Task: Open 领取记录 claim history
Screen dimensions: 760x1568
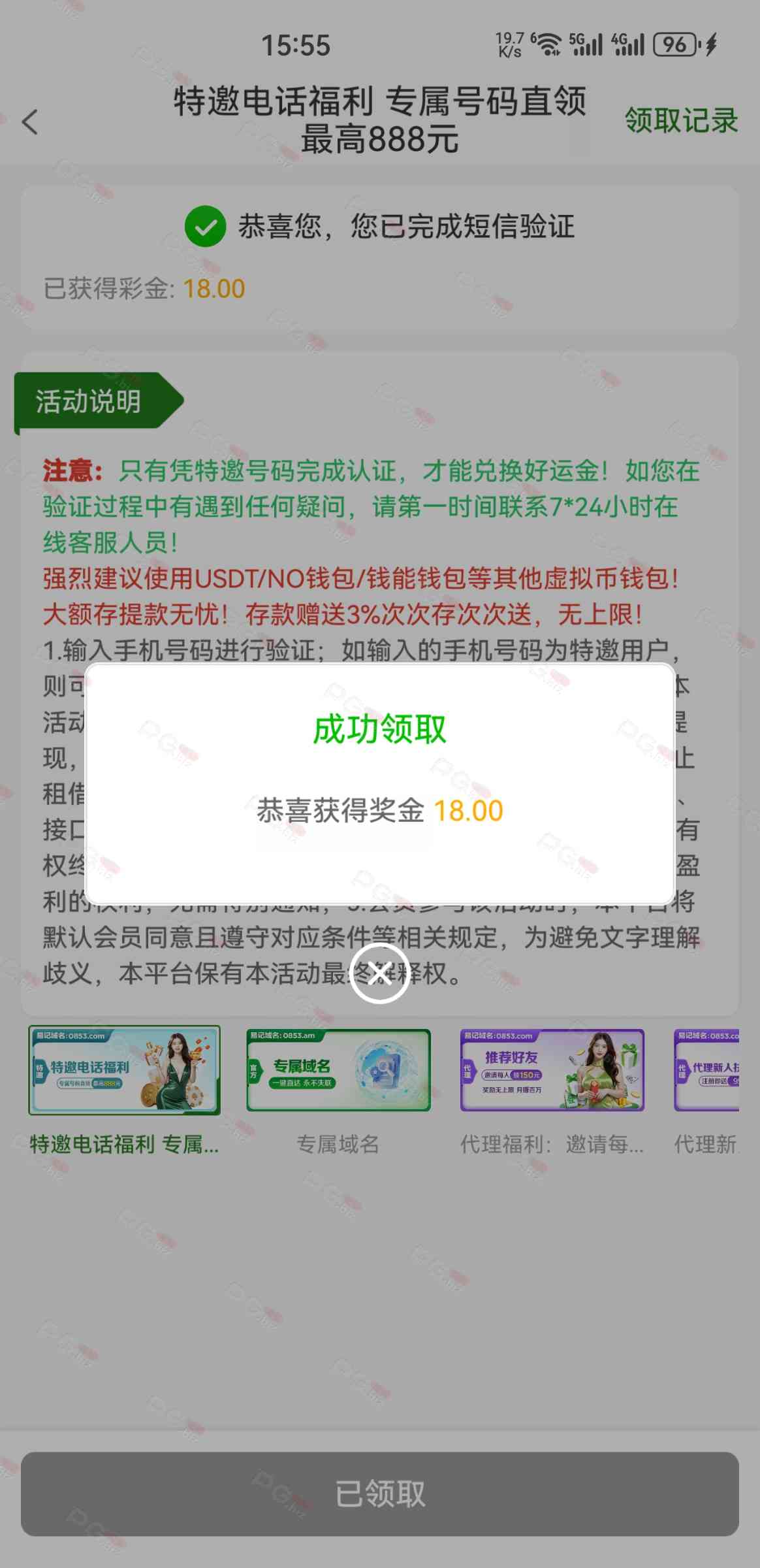Action: click(680, 121)
